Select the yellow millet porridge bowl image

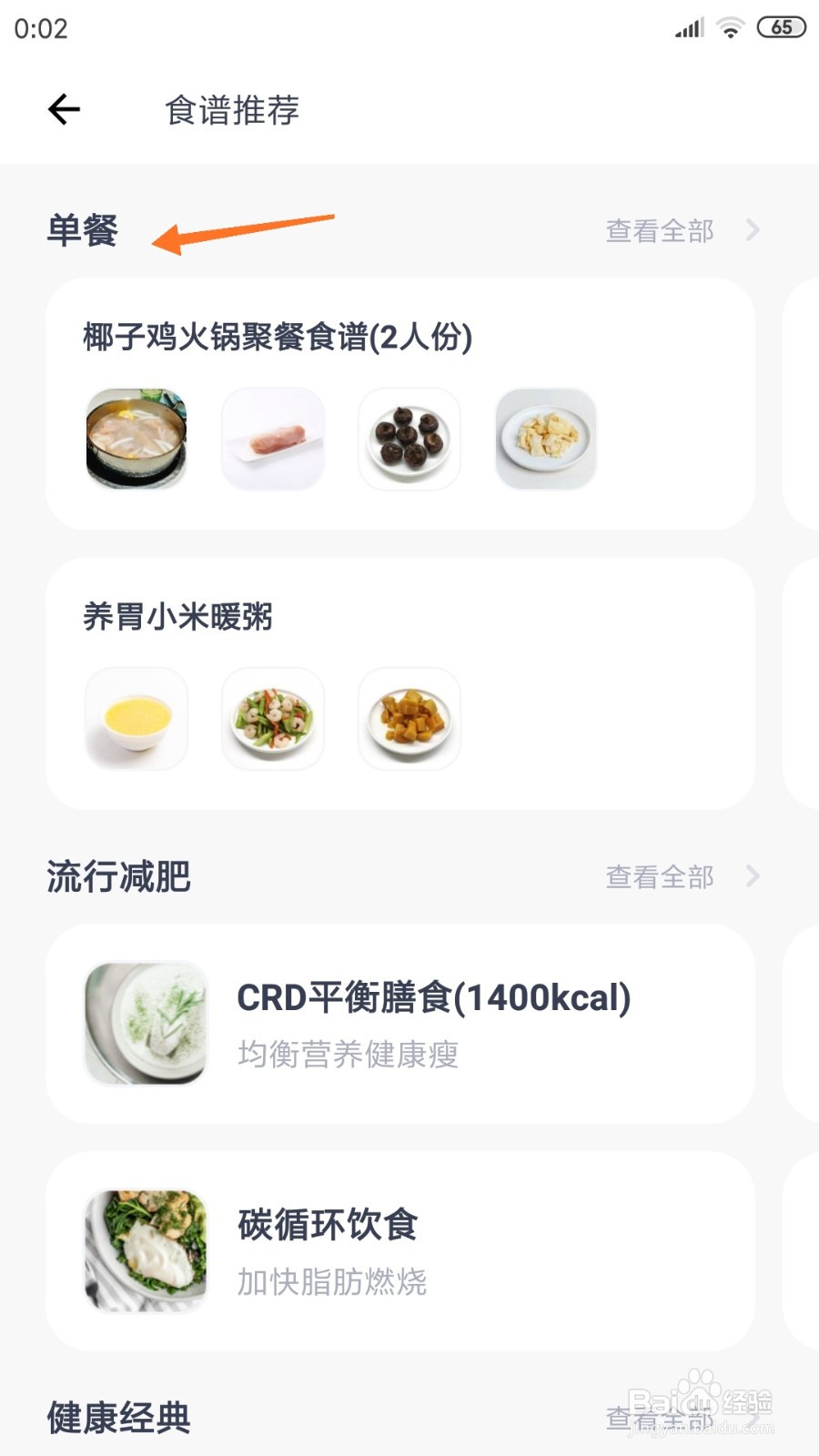click(x=136, y=718)
